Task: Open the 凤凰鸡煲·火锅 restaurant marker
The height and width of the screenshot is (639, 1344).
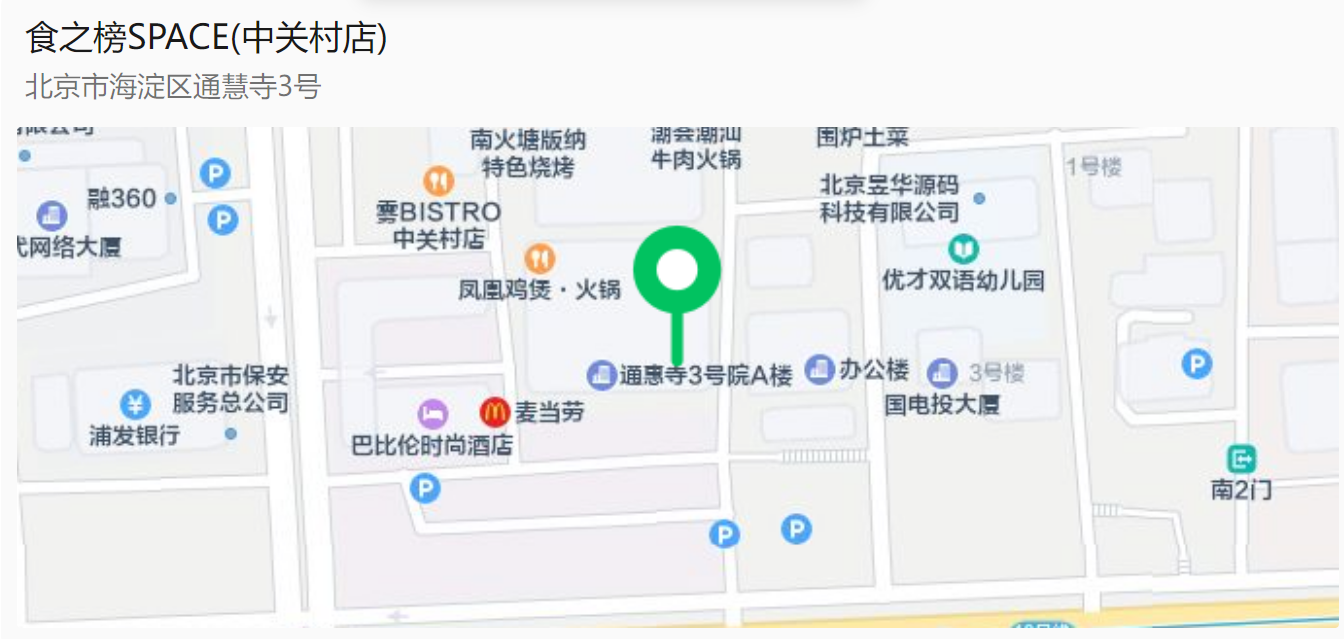Action: point(540,259)
